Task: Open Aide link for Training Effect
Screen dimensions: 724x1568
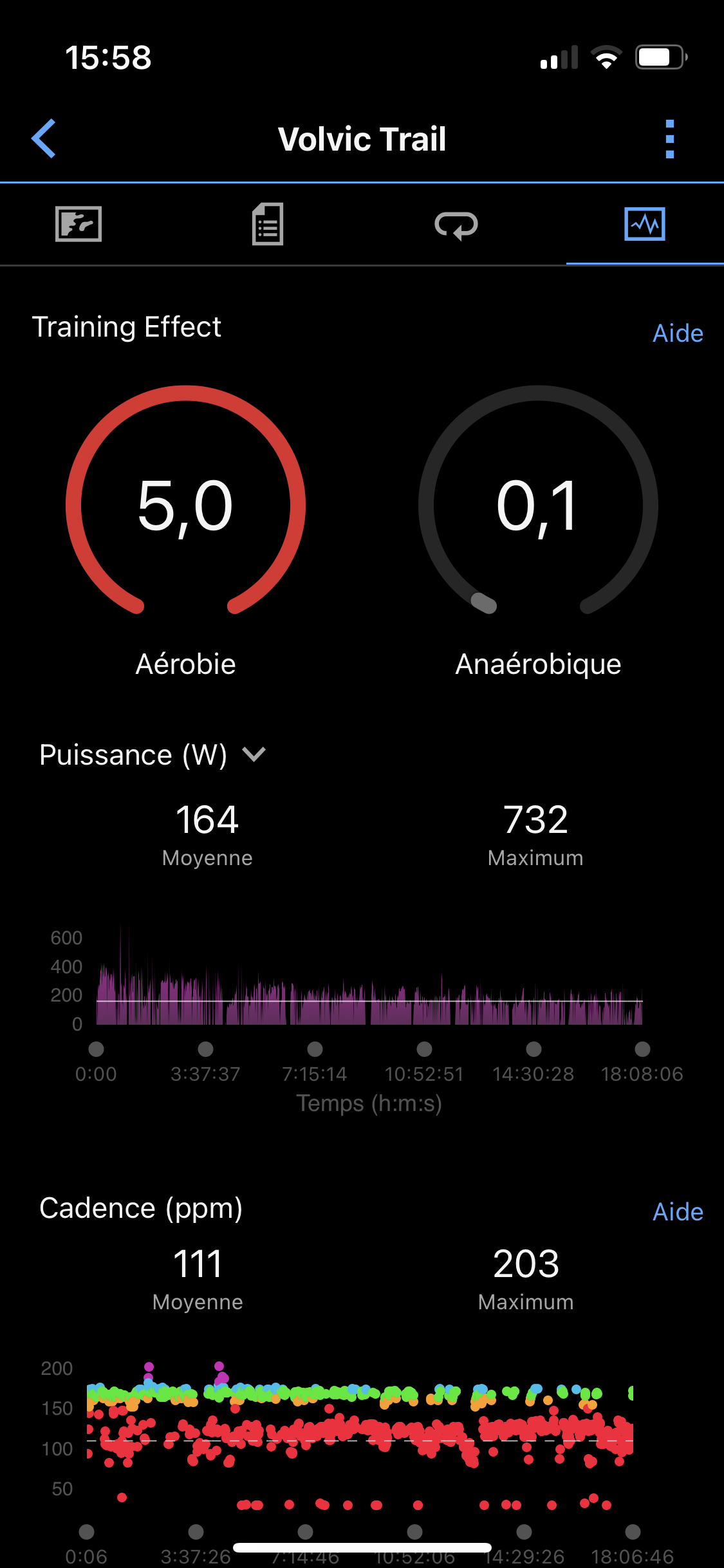Action: [678, 333]
